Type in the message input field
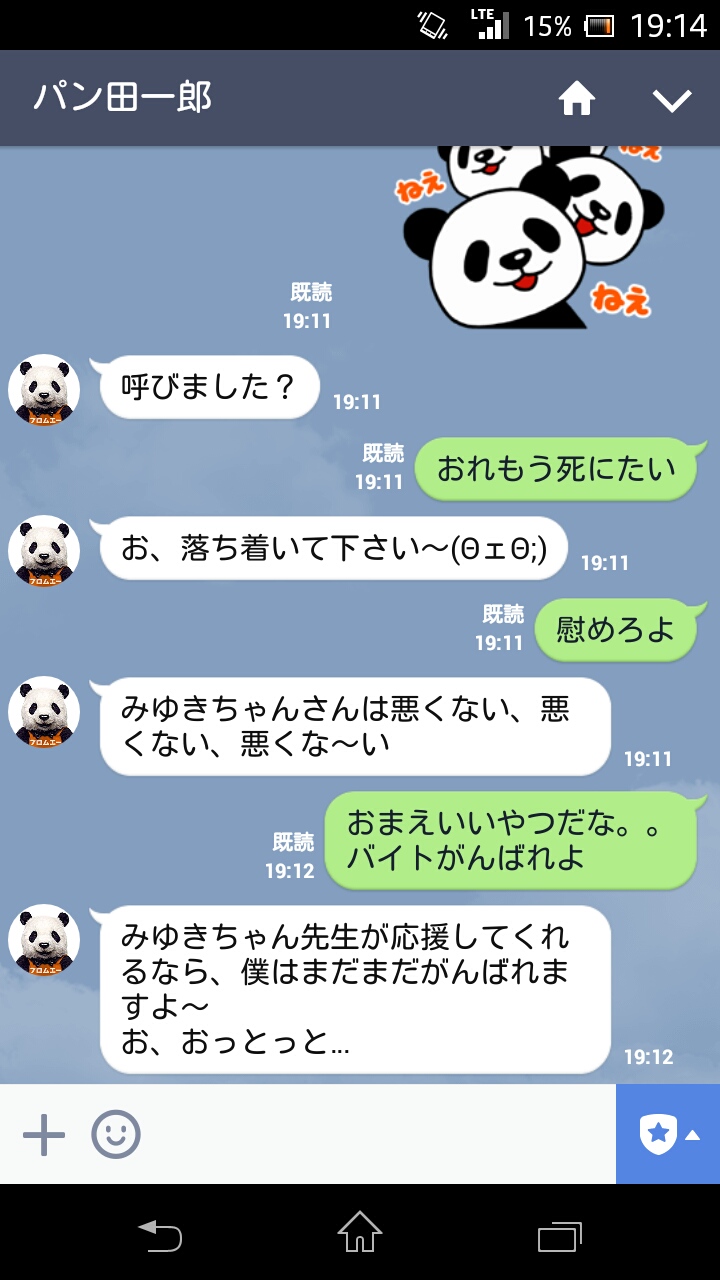This screenshot has height=1280, width=720. click(x=380, y=1135)
